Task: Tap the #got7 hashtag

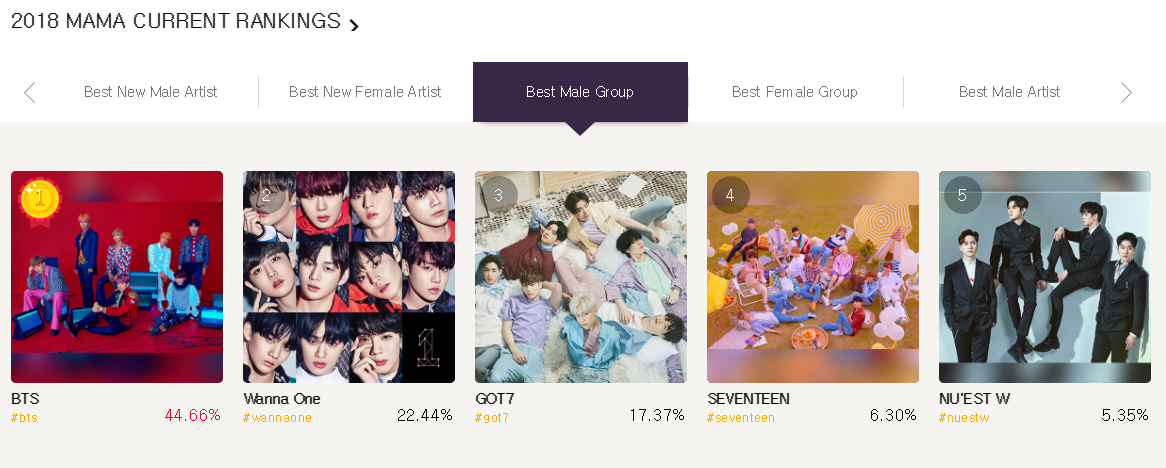Action: pos(492,417)
